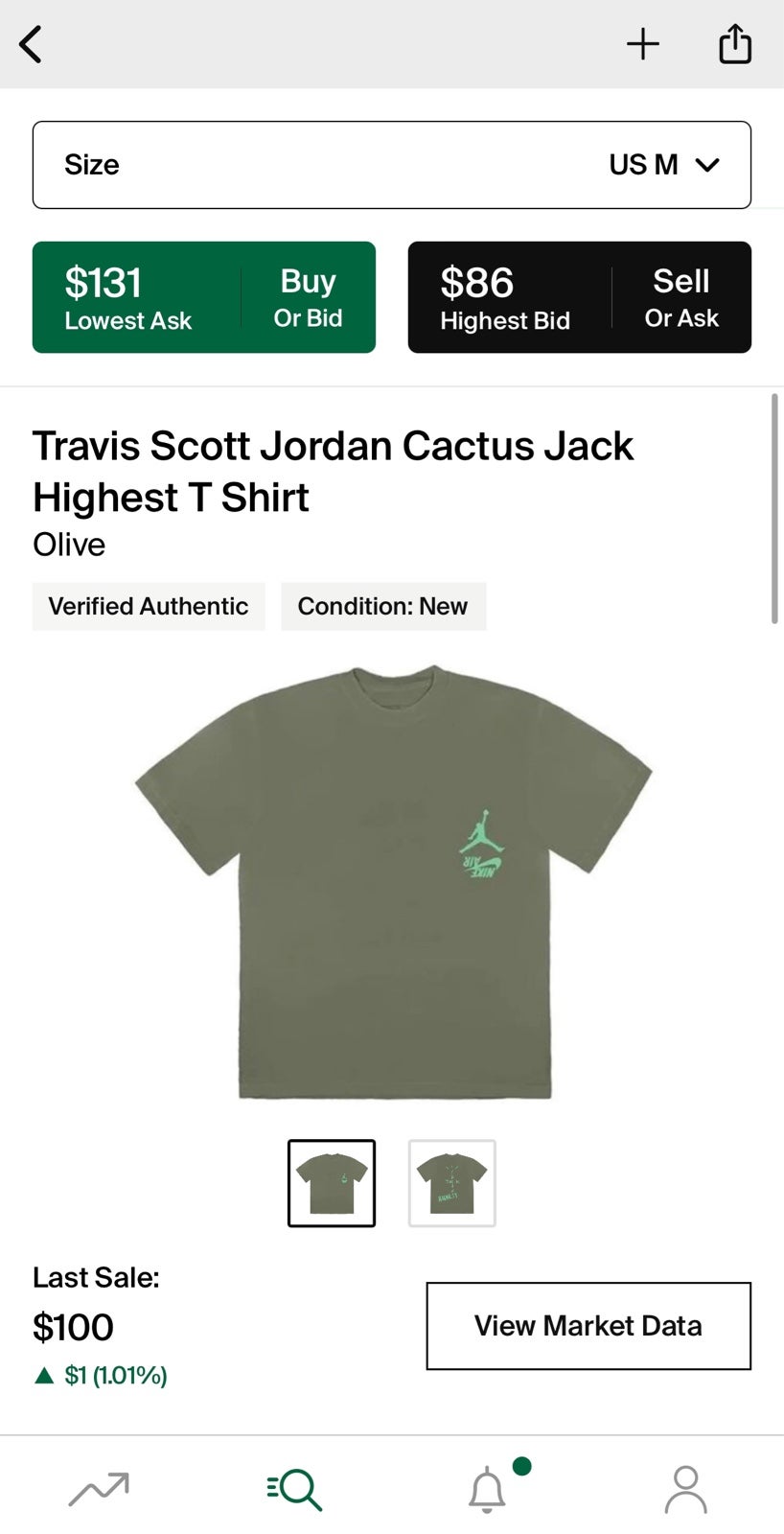This screenshot has height=1534, width=784.
Task: Share this product listing
Action: [x=735, y=43]
